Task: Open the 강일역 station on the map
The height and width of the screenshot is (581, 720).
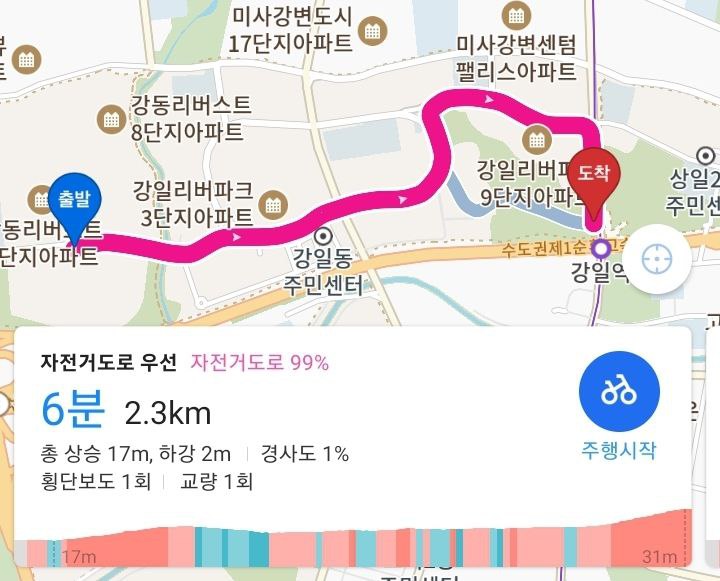Action: 599,248
